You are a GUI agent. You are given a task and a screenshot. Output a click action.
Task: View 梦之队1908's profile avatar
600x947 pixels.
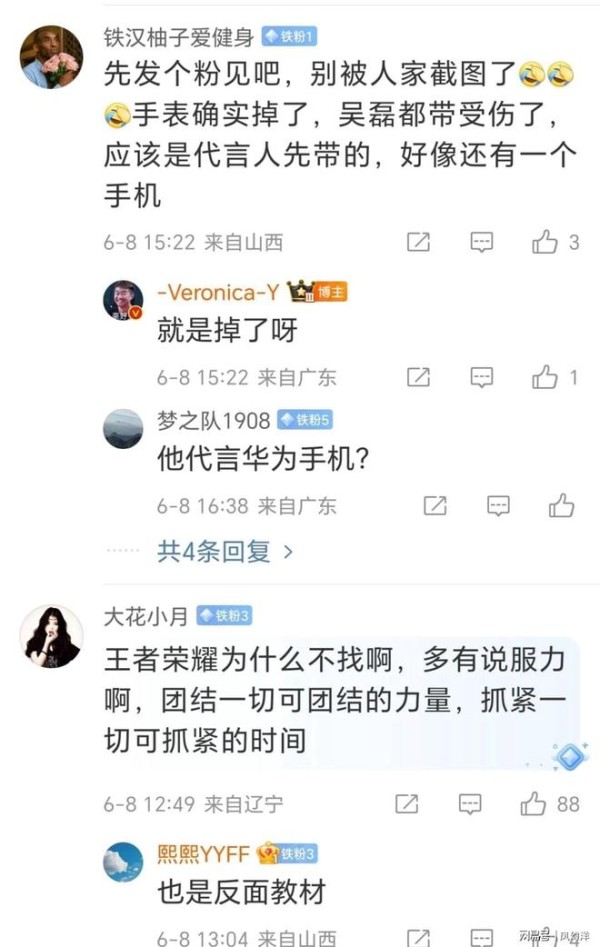[123, 429]
